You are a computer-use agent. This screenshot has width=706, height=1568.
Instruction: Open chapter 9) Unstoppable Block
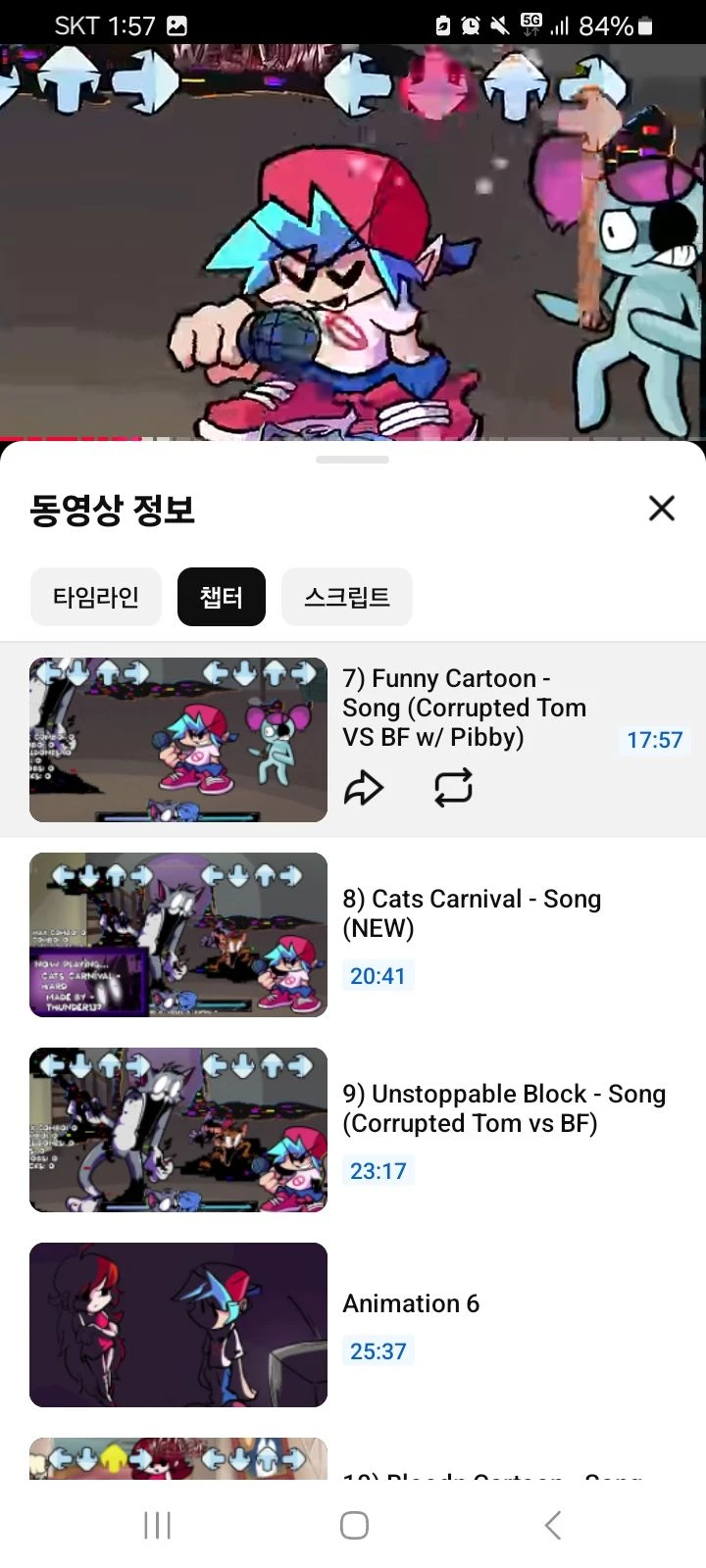click(x=503, y=1107)
